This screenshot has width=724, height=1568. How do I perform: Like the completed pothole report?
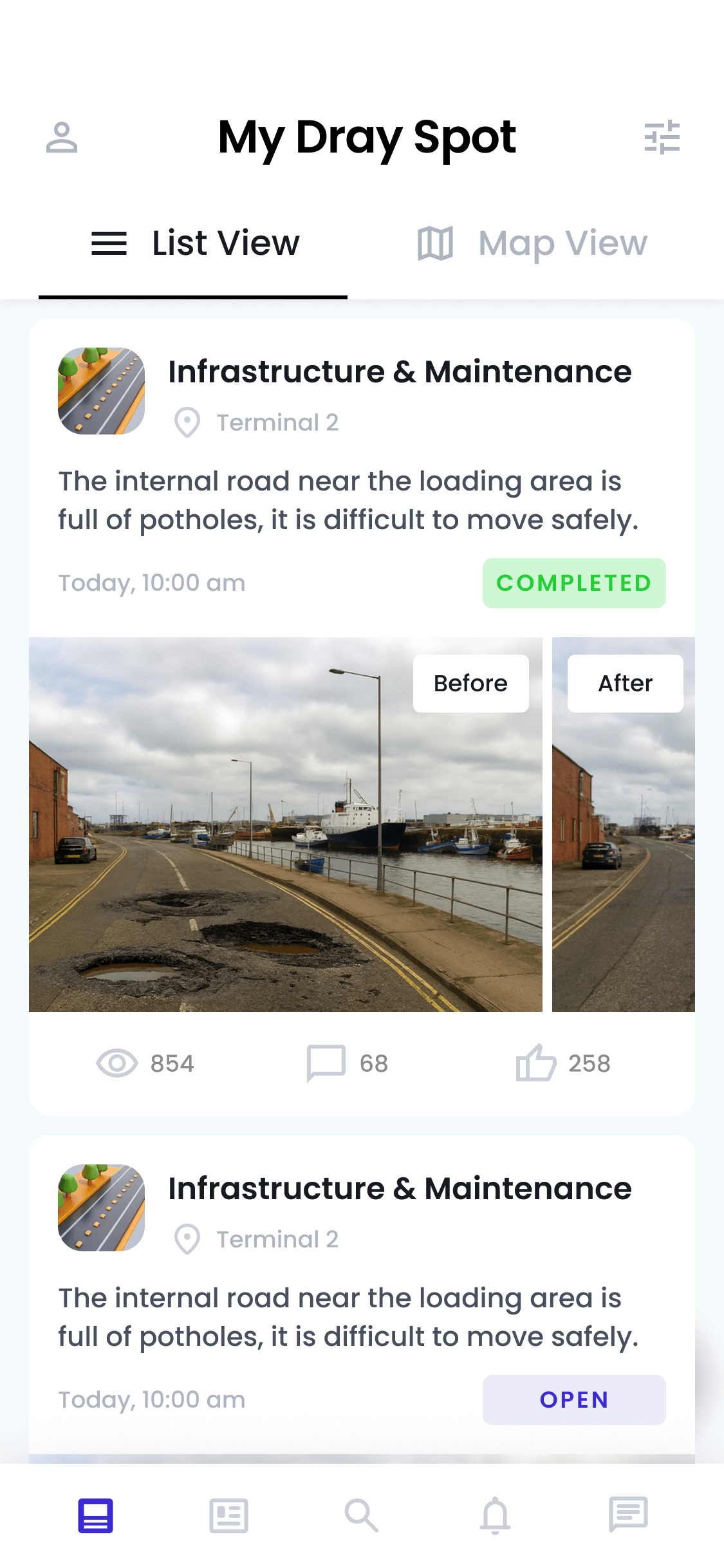tap(562, 1063)
